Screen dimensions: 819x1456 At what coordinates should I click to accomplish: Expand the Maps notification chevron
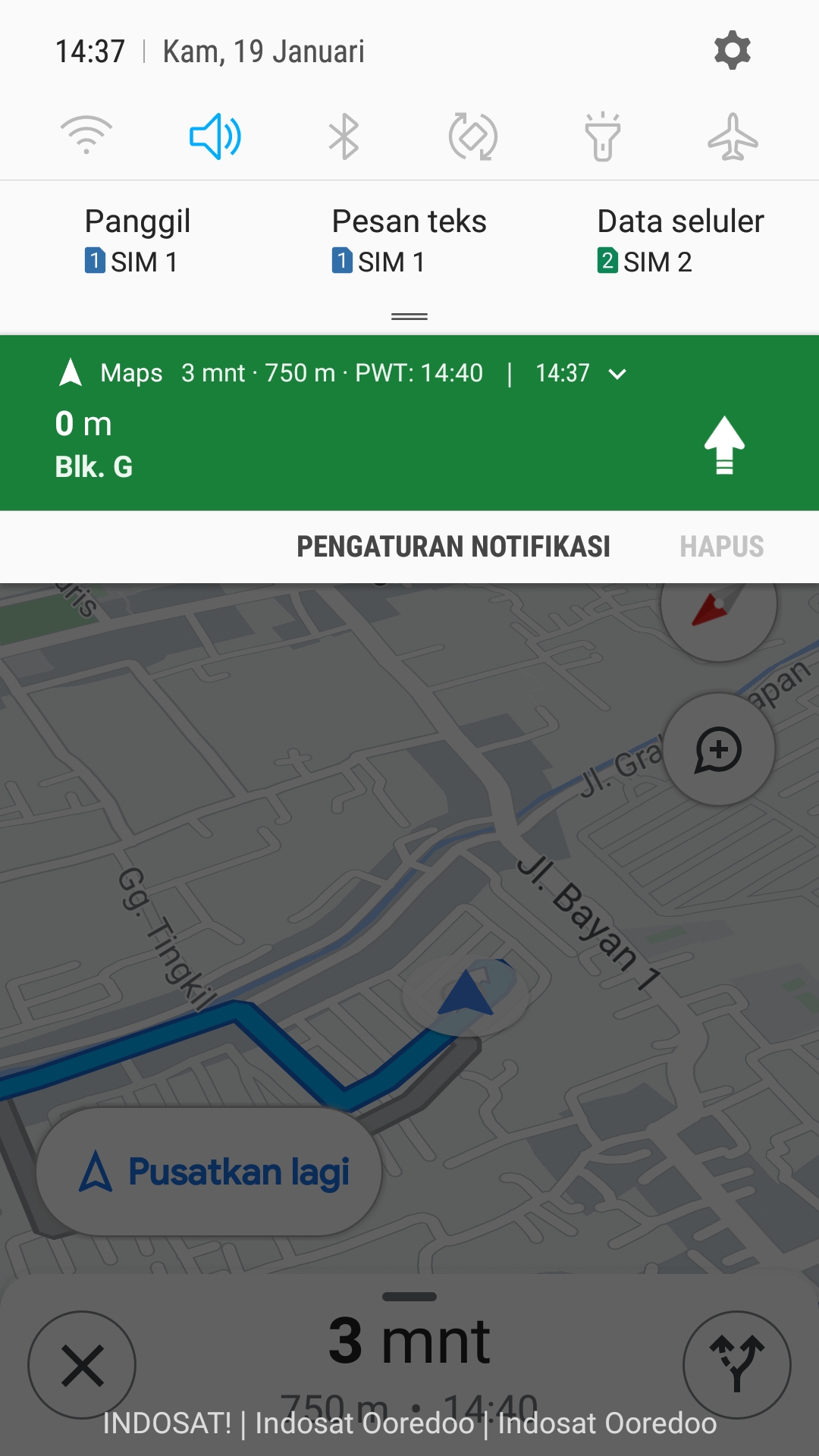[618, 374]
